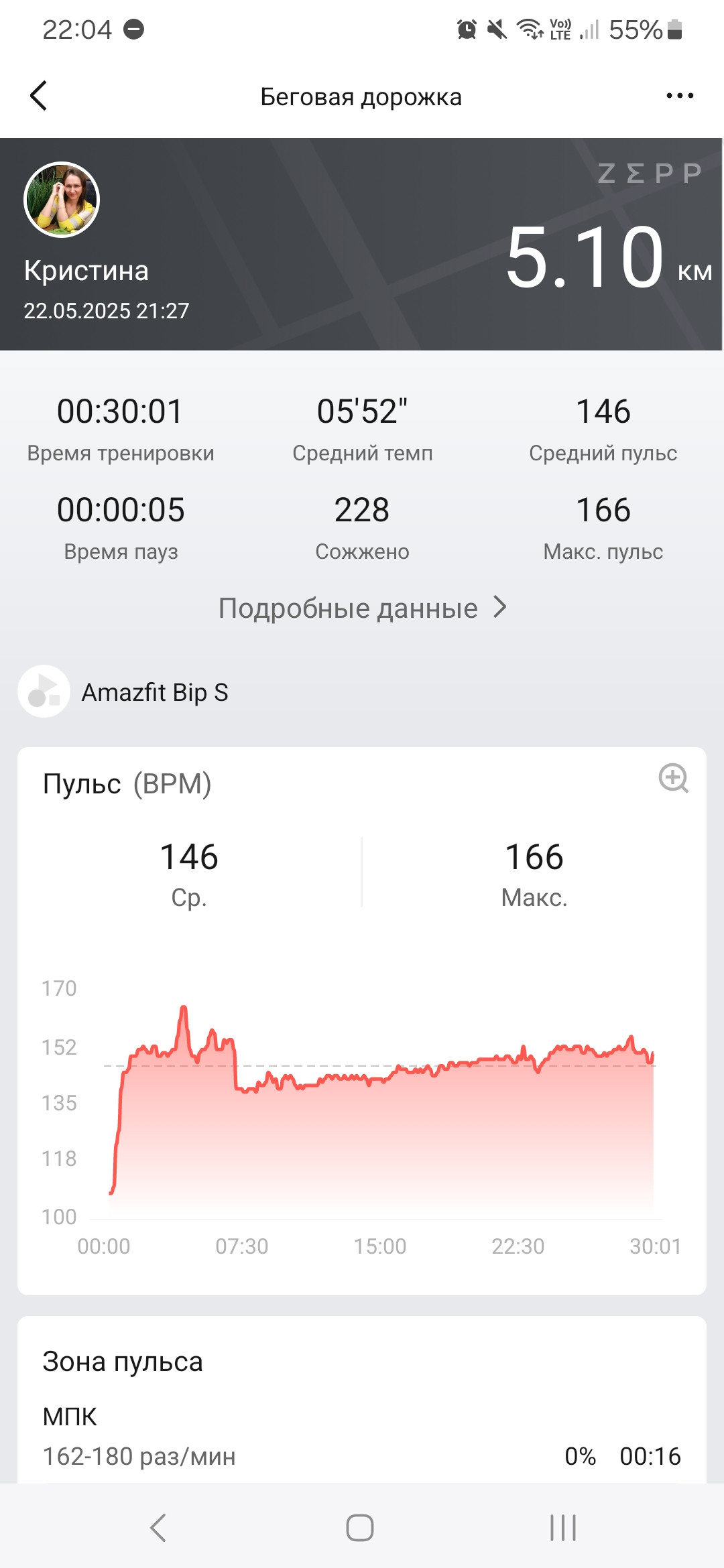Screen dimensions: 724x1568
Task: Enlarge the heart rate chart with magnifier
Action: 674,778
